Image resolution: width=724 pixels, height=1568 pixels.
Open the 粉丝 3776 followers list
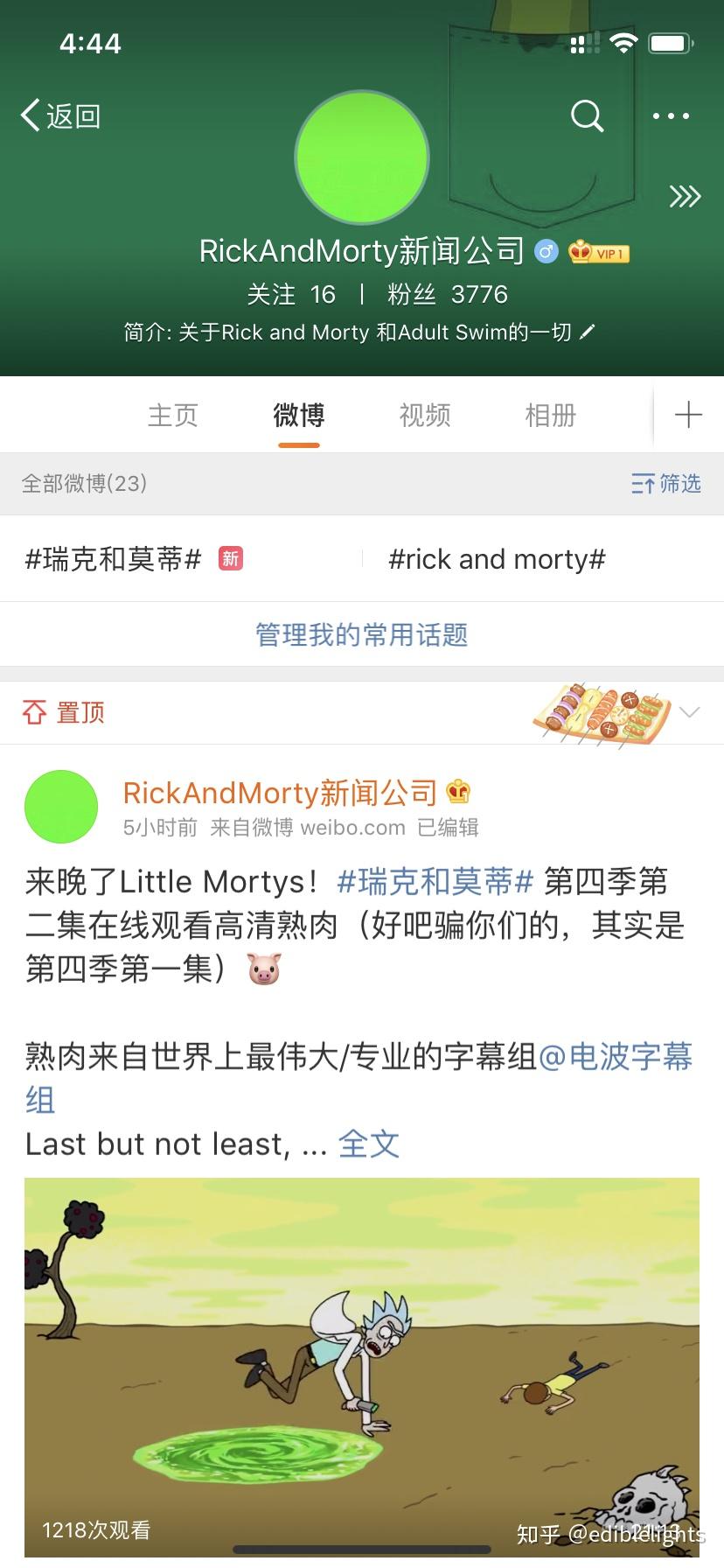tap(448, 295)
